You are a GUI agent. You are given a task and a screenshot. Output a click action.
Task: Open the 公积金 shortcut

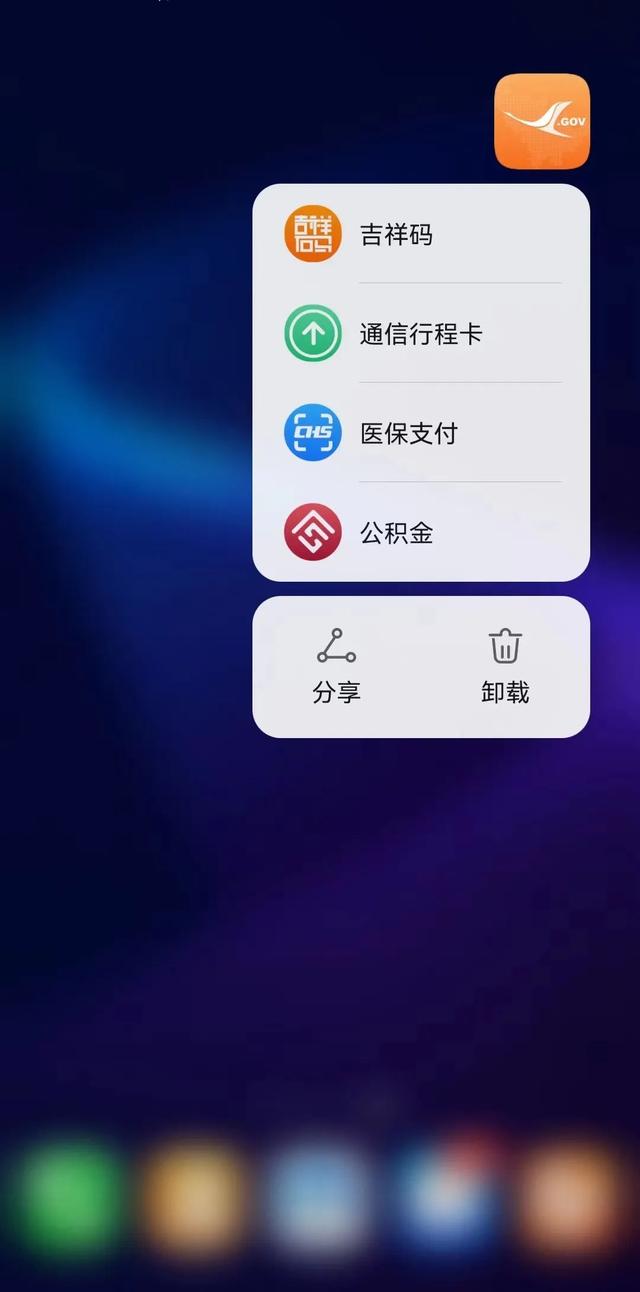[x=420, y=532]
